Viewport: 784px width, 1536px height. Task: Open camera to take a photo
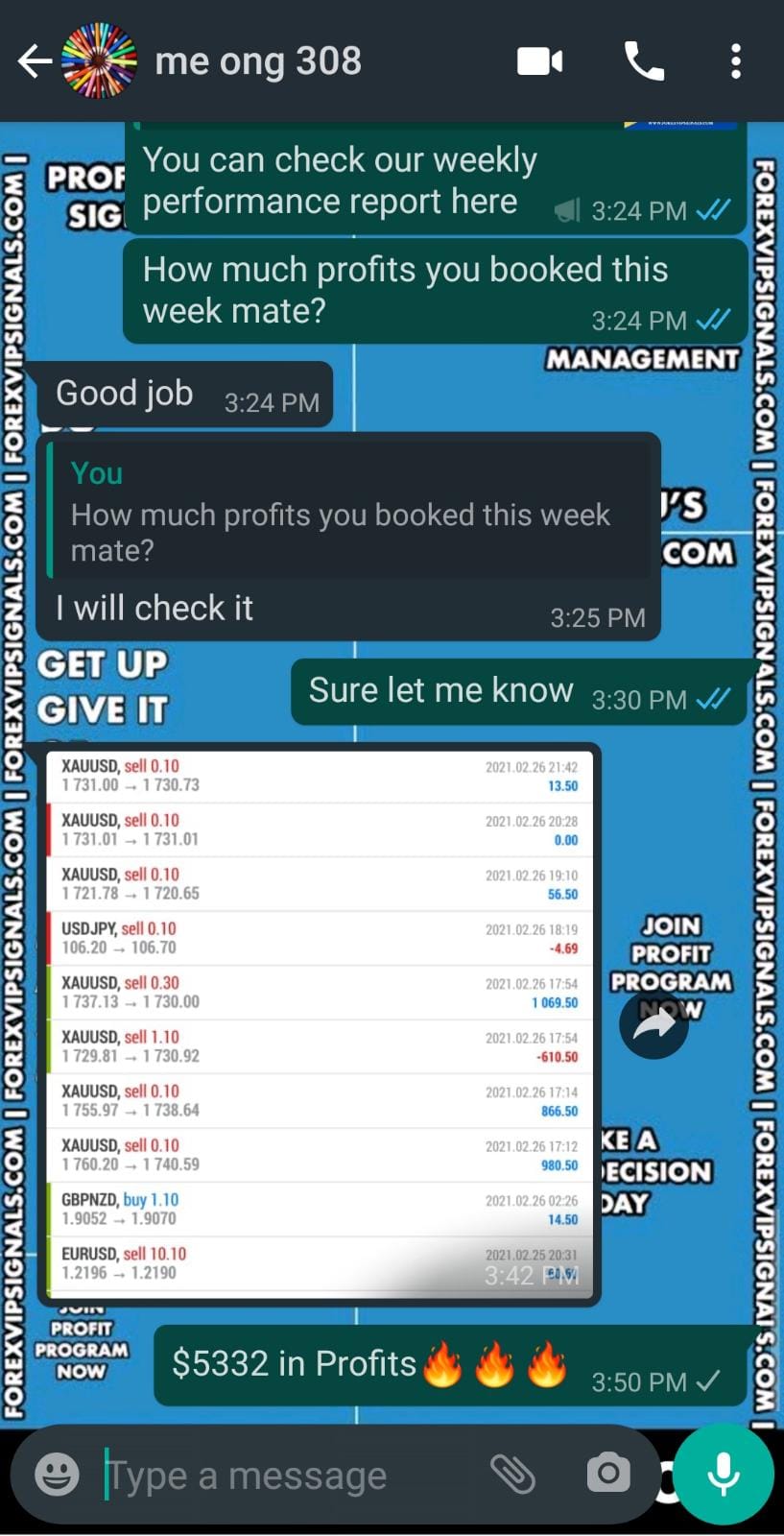pos(607,1474)
